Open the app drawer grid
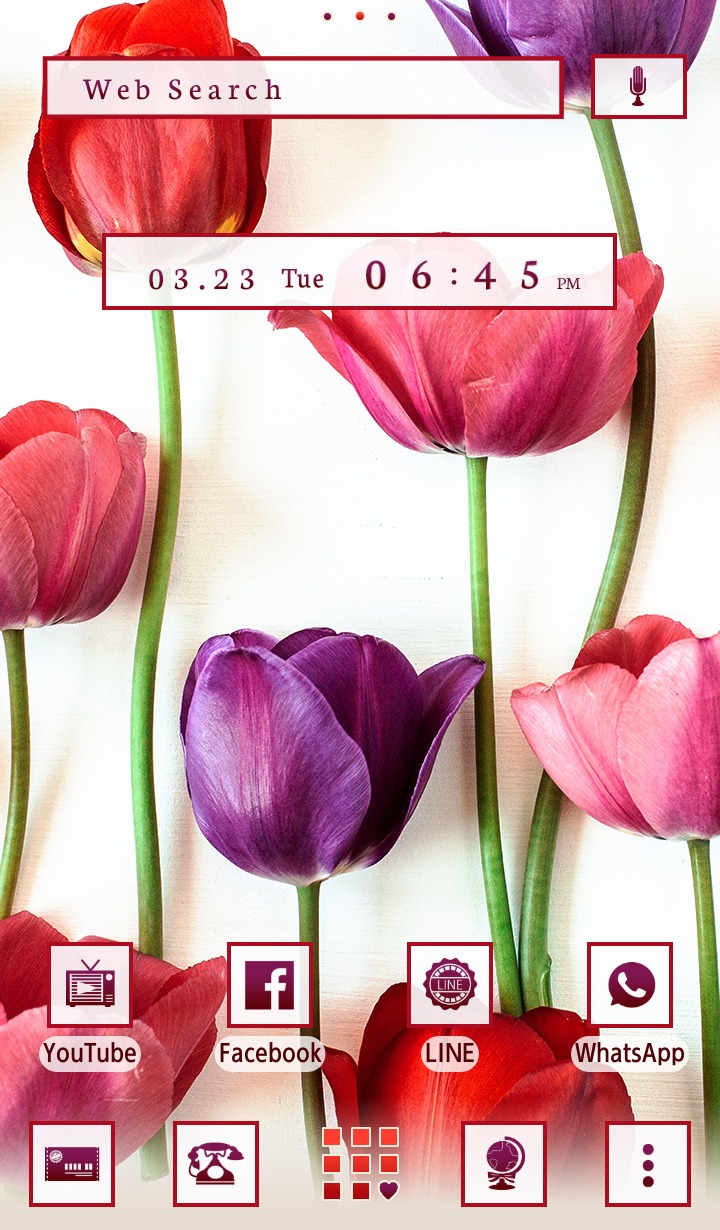720x1230 pixels. tap(360, 1164)
